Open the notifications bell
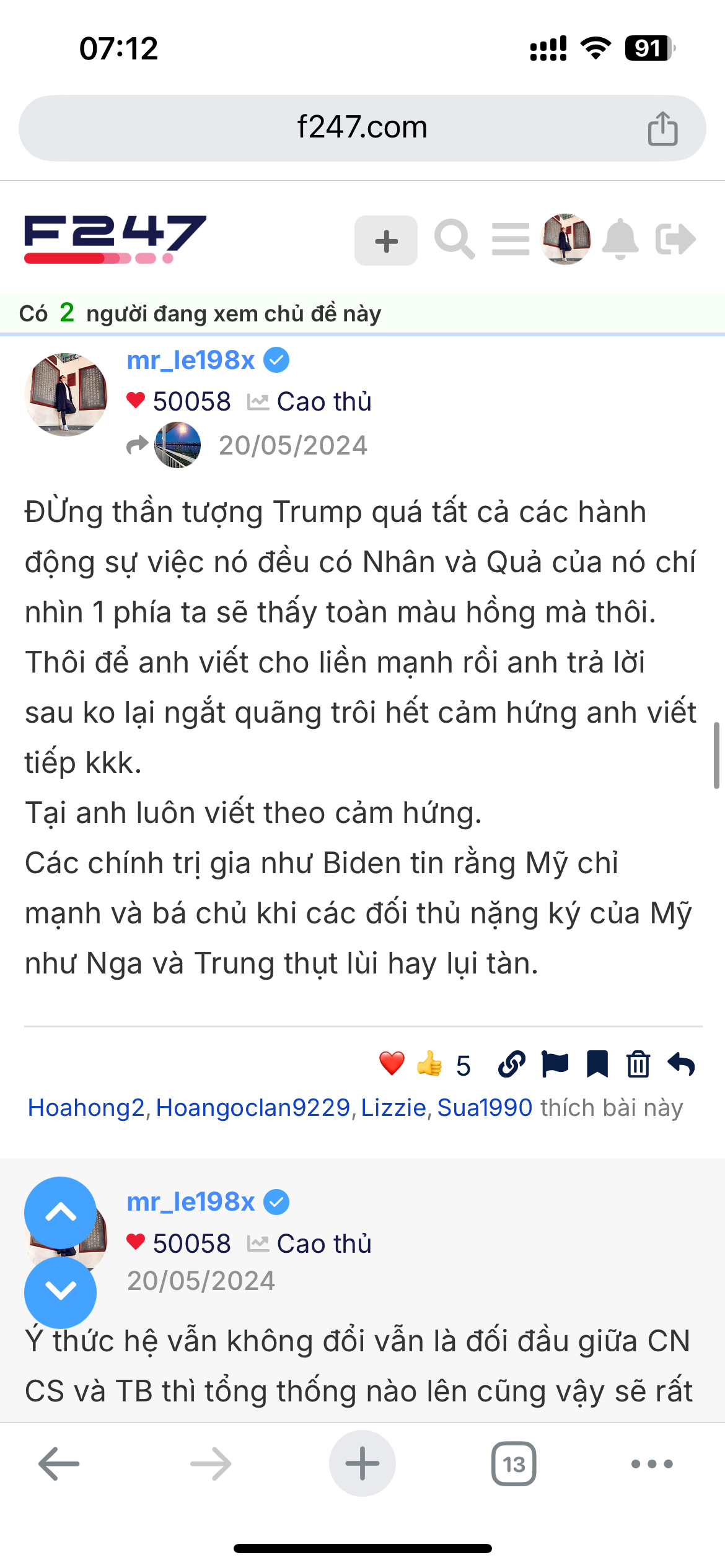The width and height of the screenshot is (725, 1568). tap(620, 239)
